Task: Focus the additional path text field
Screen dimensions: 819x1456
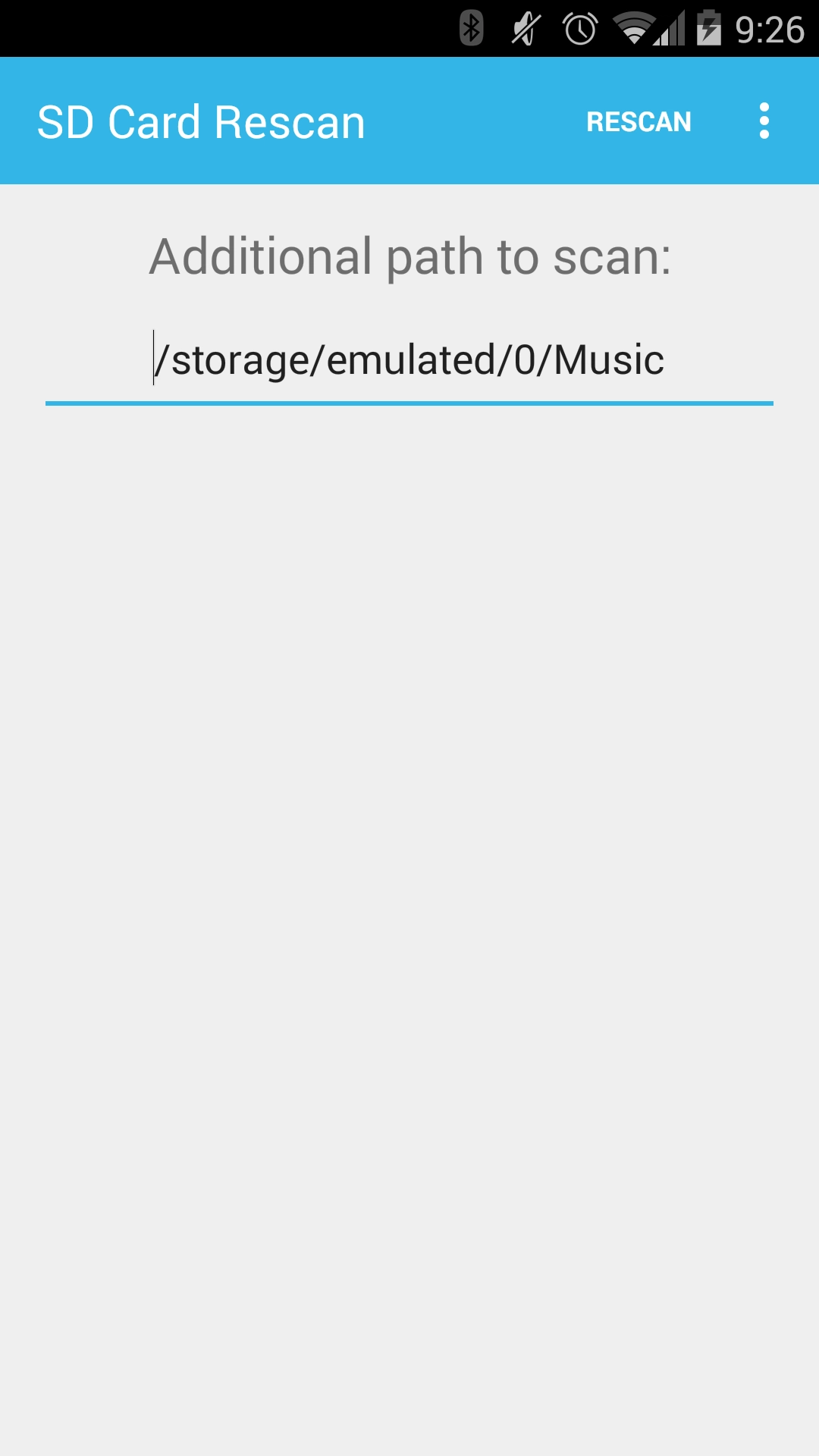Action: click(409, 360)
